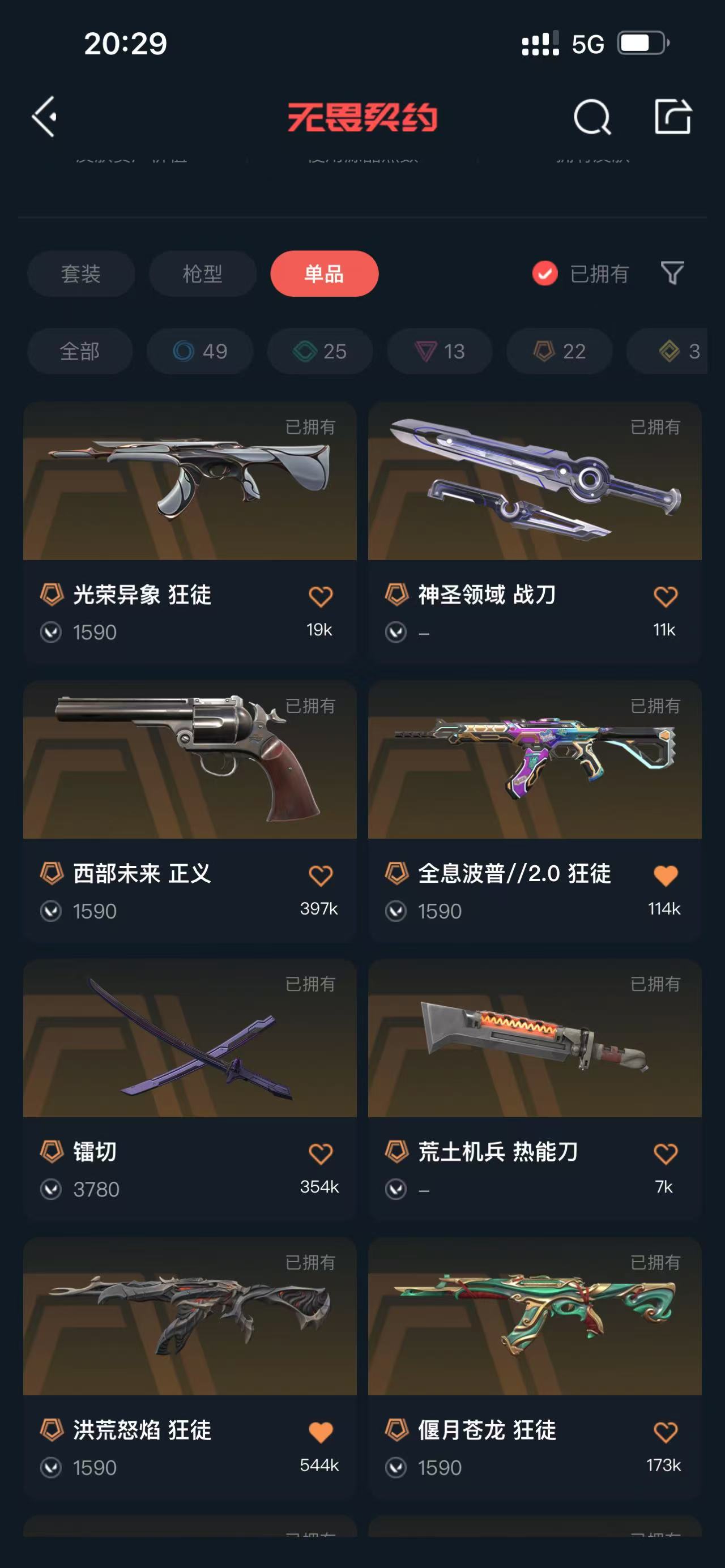The height and width of the screenshot is (1568, 725).
Task: Filter by the 25 rarity chip
Action: point(319,351)
